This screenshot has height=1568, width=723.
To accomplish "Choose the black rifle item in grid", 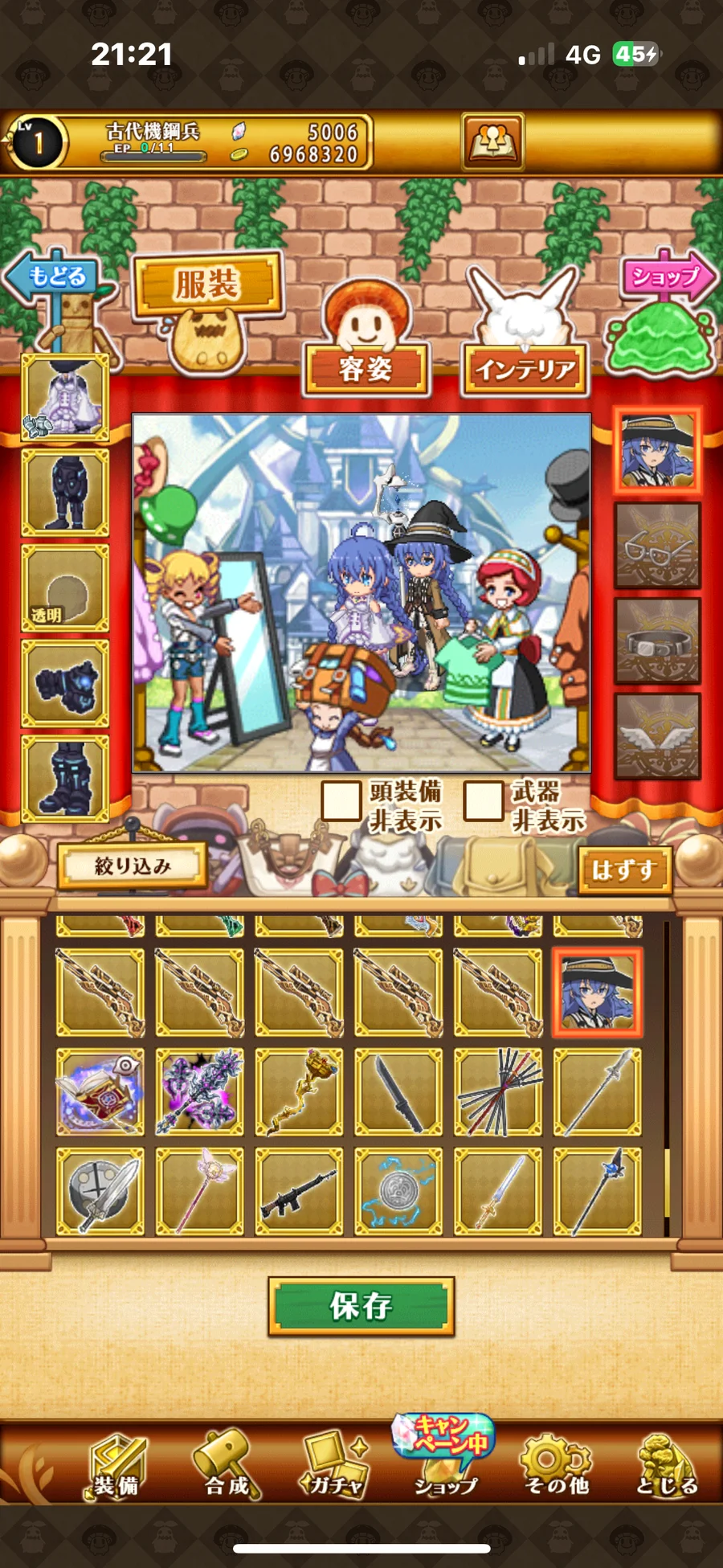I will (x=299, y=1191).
